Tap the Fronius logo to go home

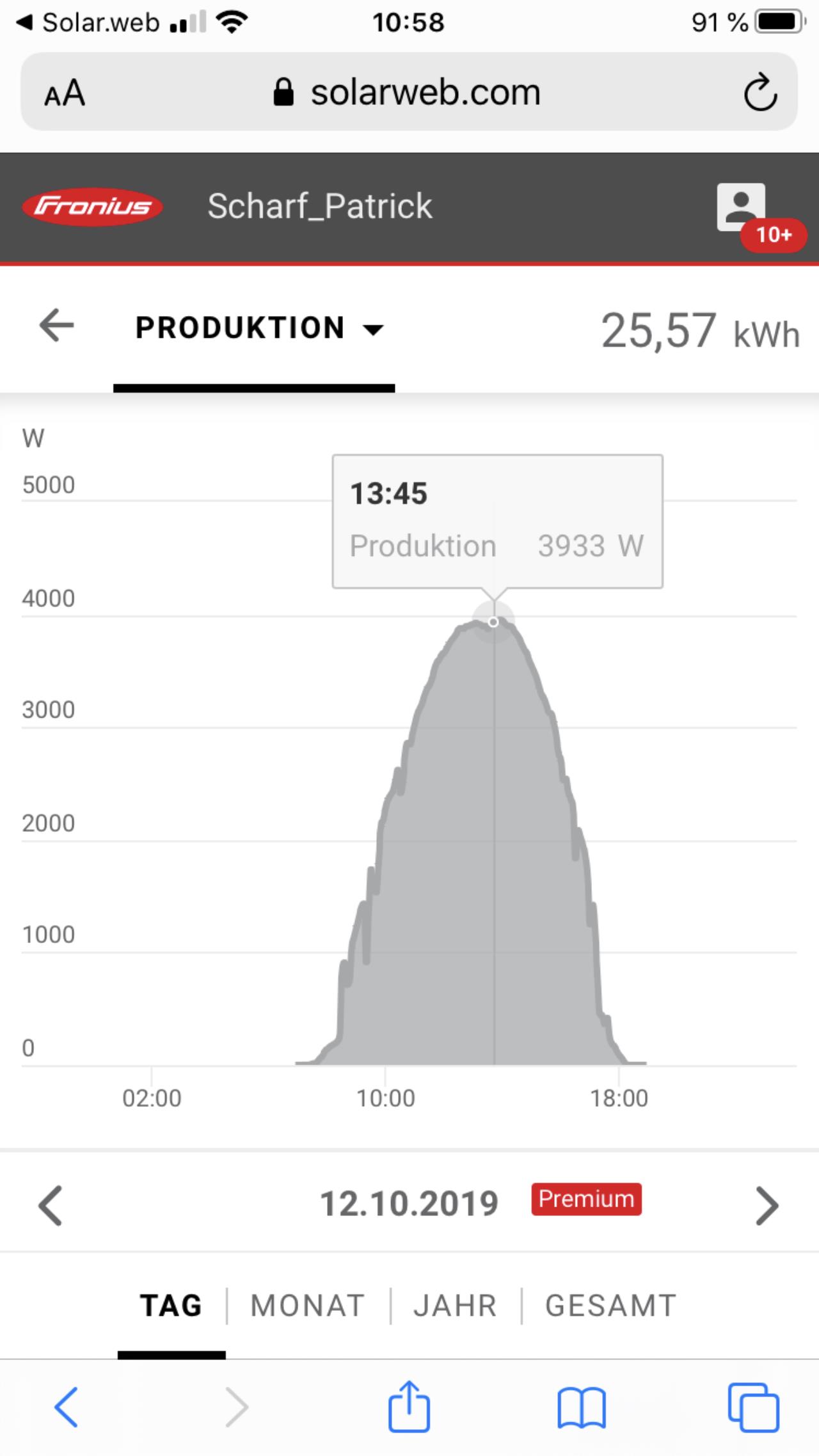[x=93, y=207]
